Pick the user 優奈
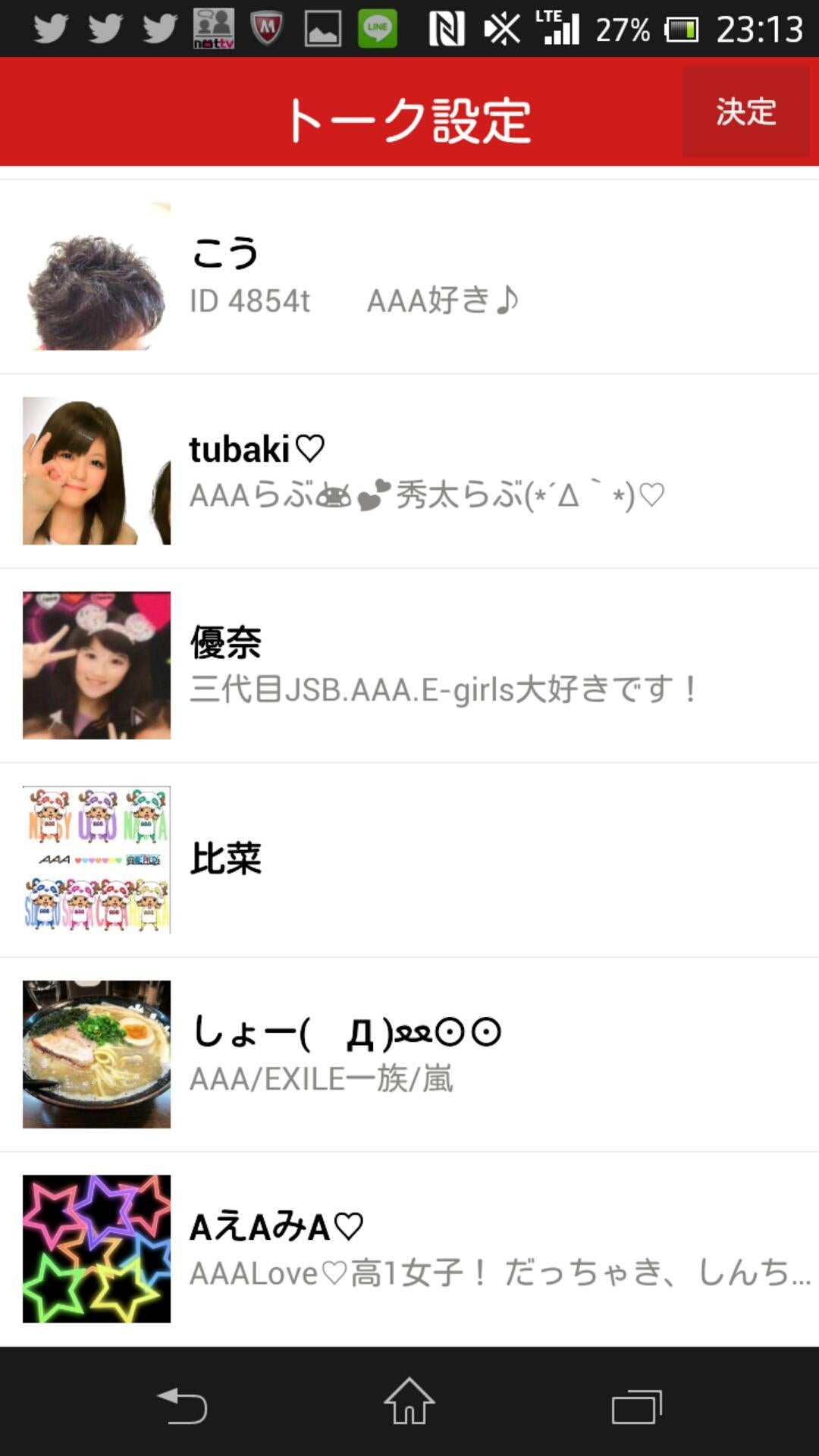This screenshot has width=819, height=1456. (409, 665)
